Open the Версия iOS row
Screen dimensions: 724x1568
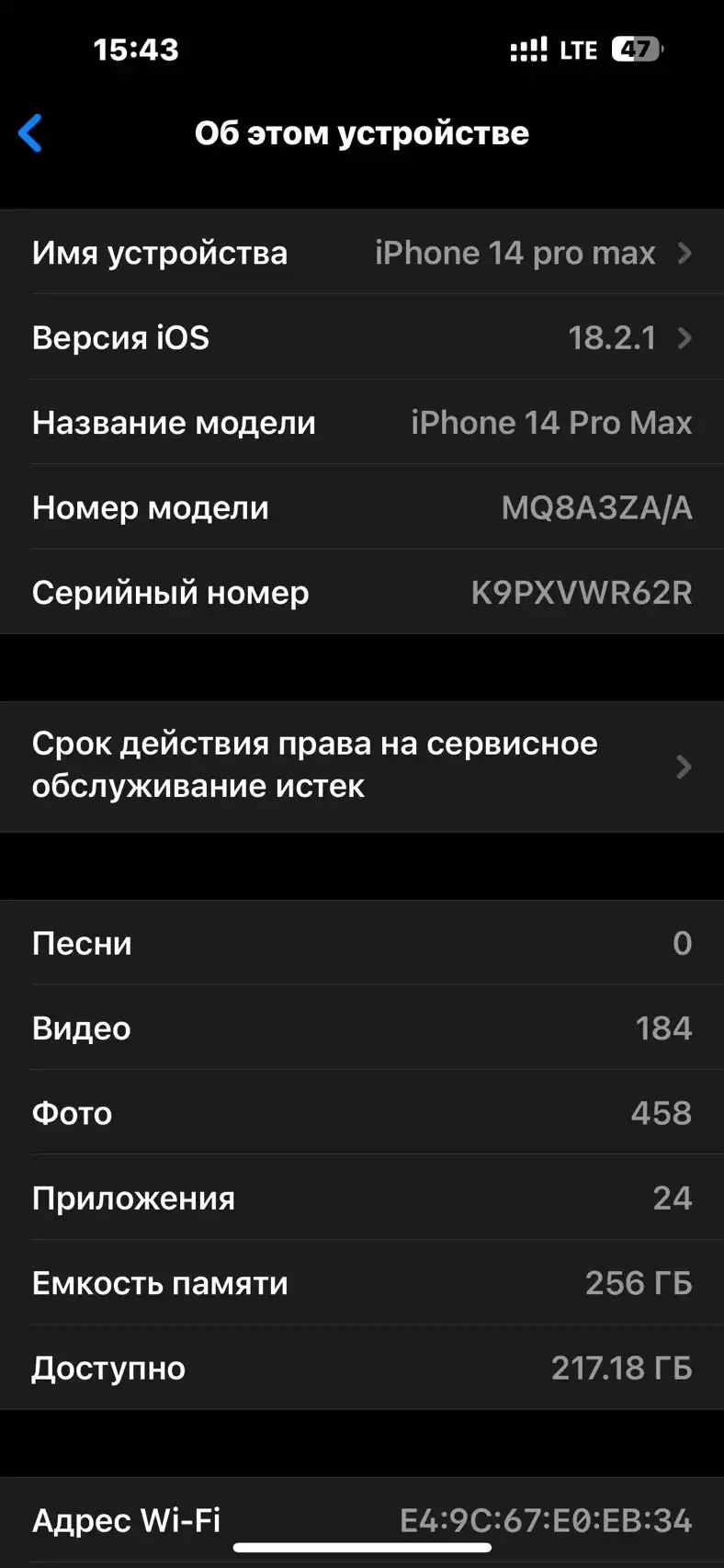point(362,337)
